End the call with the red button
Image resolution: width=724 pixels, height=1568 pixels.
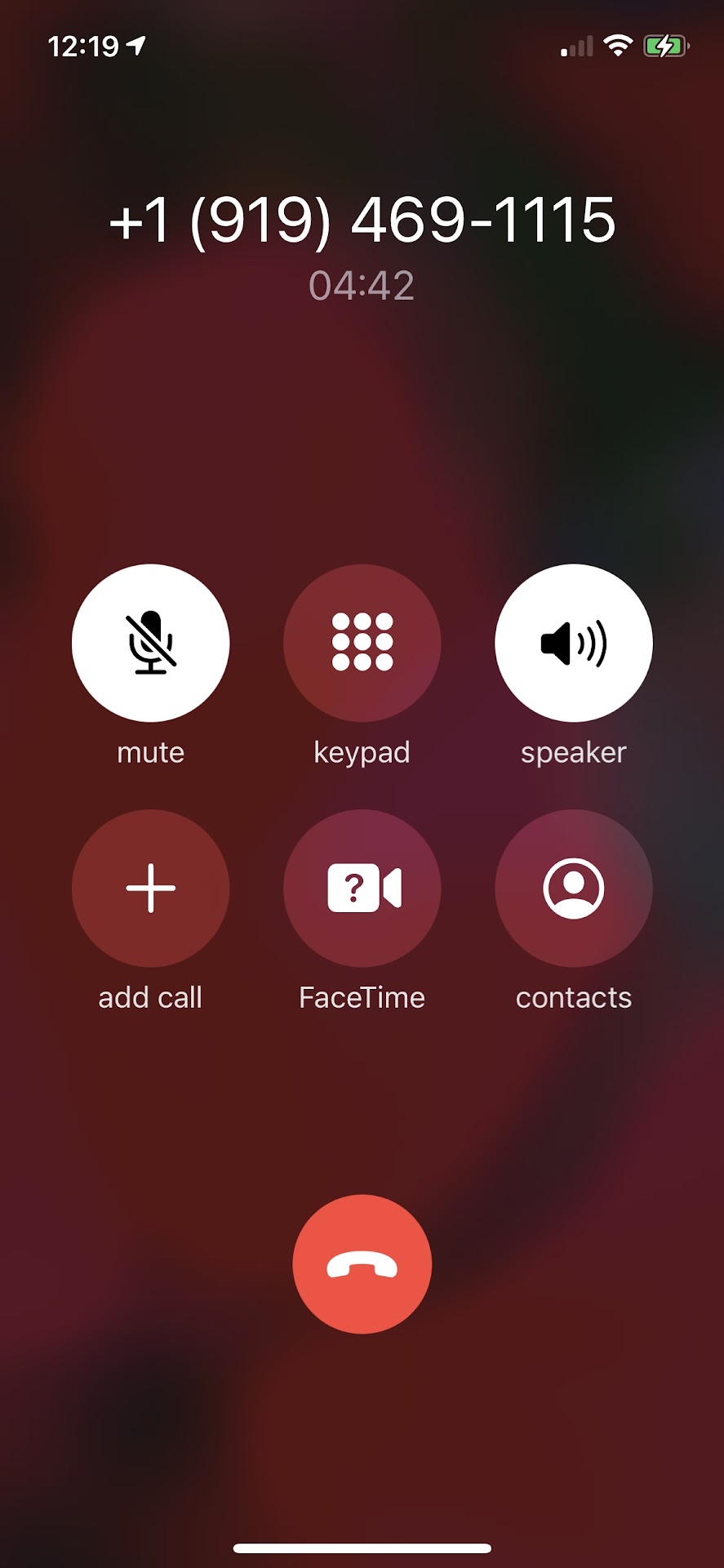[x=362, y=1264]
